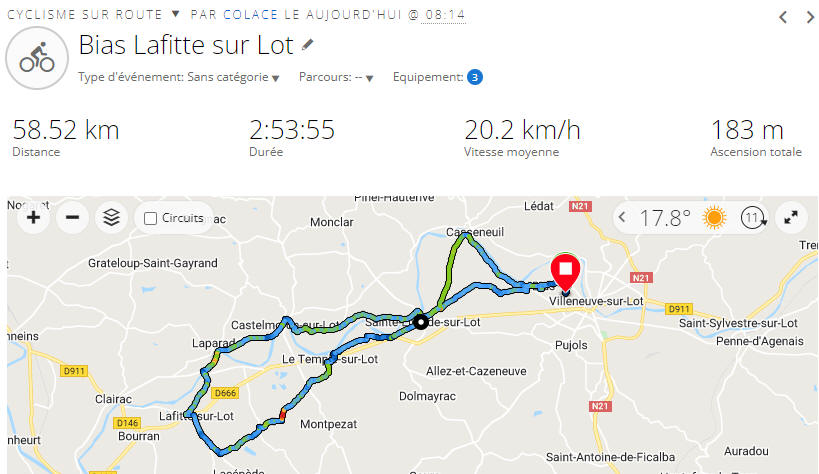Zoom in on the map
The height and width of the screenshot is (474, 819).
pos(33,218)
